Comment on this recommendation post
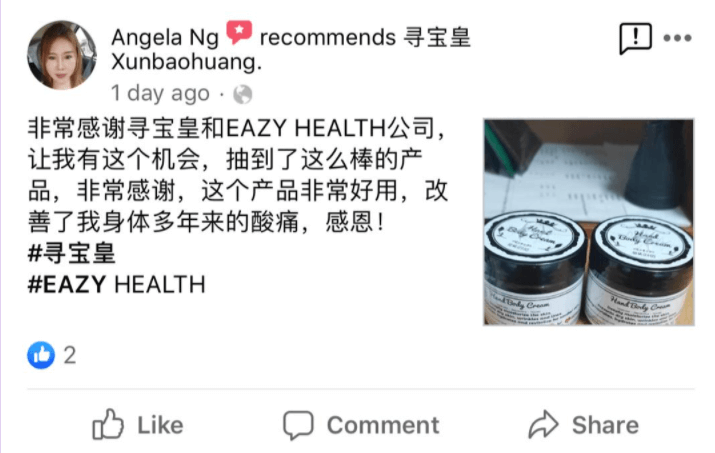The image size is (715, 453). pos(361,425)
